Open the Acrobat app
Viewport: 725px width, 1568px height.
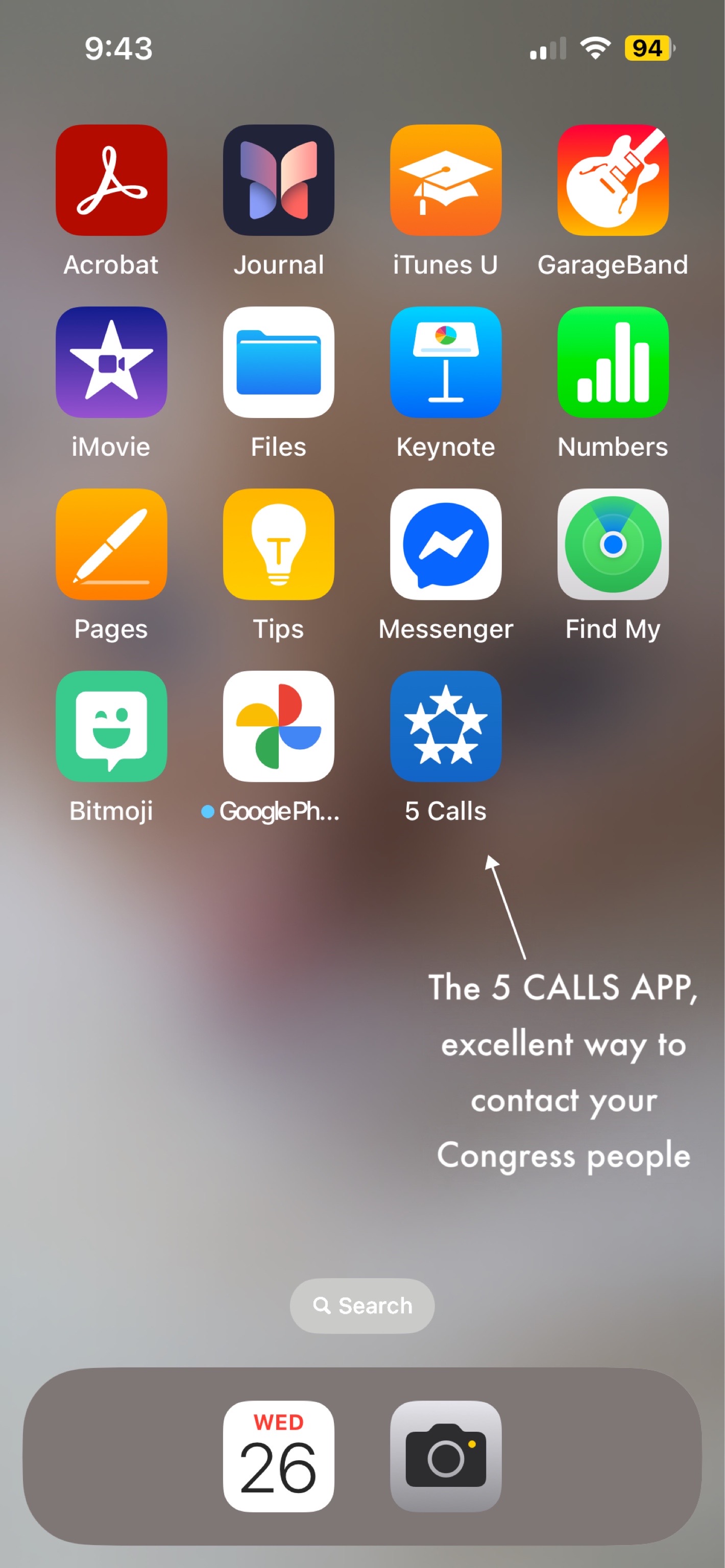click(111, 180)
